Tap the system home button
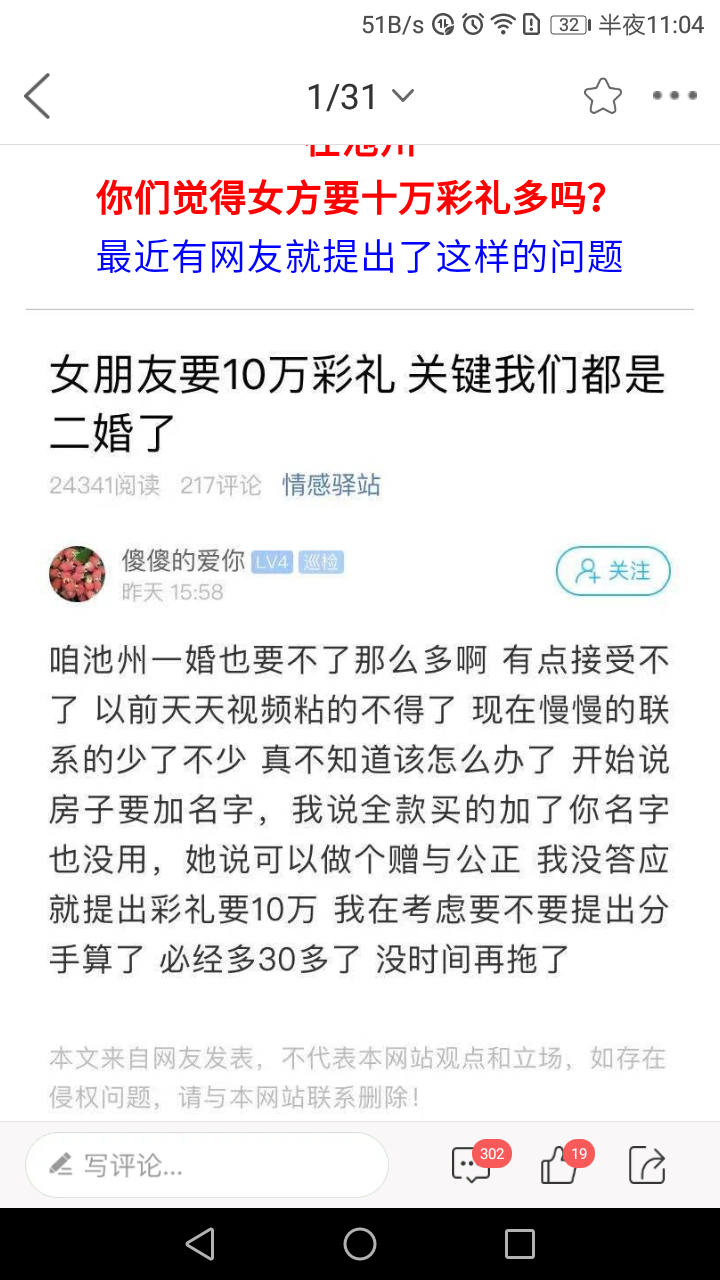 (x=360, y=1244)
